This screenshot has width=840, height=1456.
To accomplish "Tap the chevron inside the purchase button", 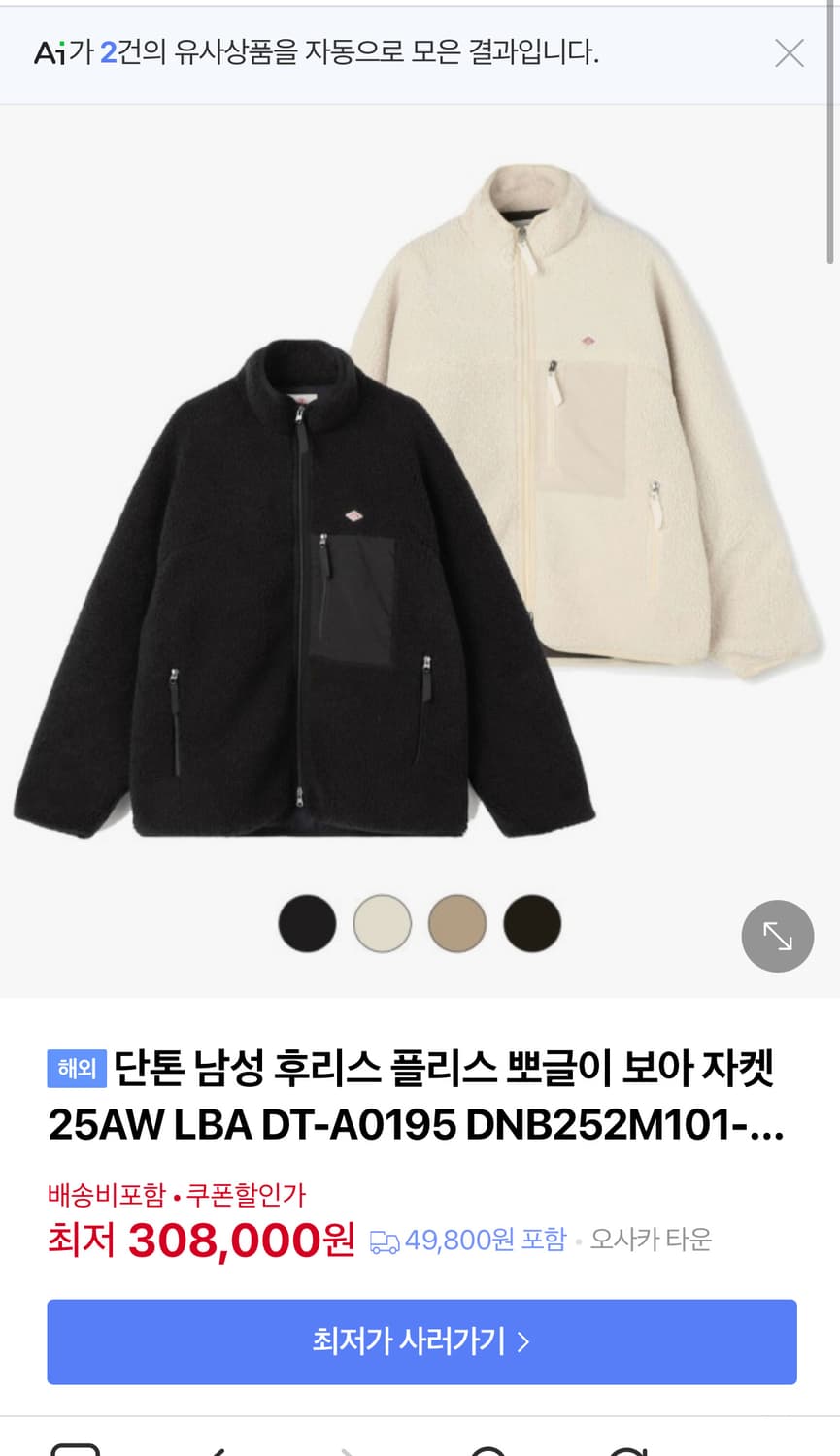I will [x=523, y=1341].
